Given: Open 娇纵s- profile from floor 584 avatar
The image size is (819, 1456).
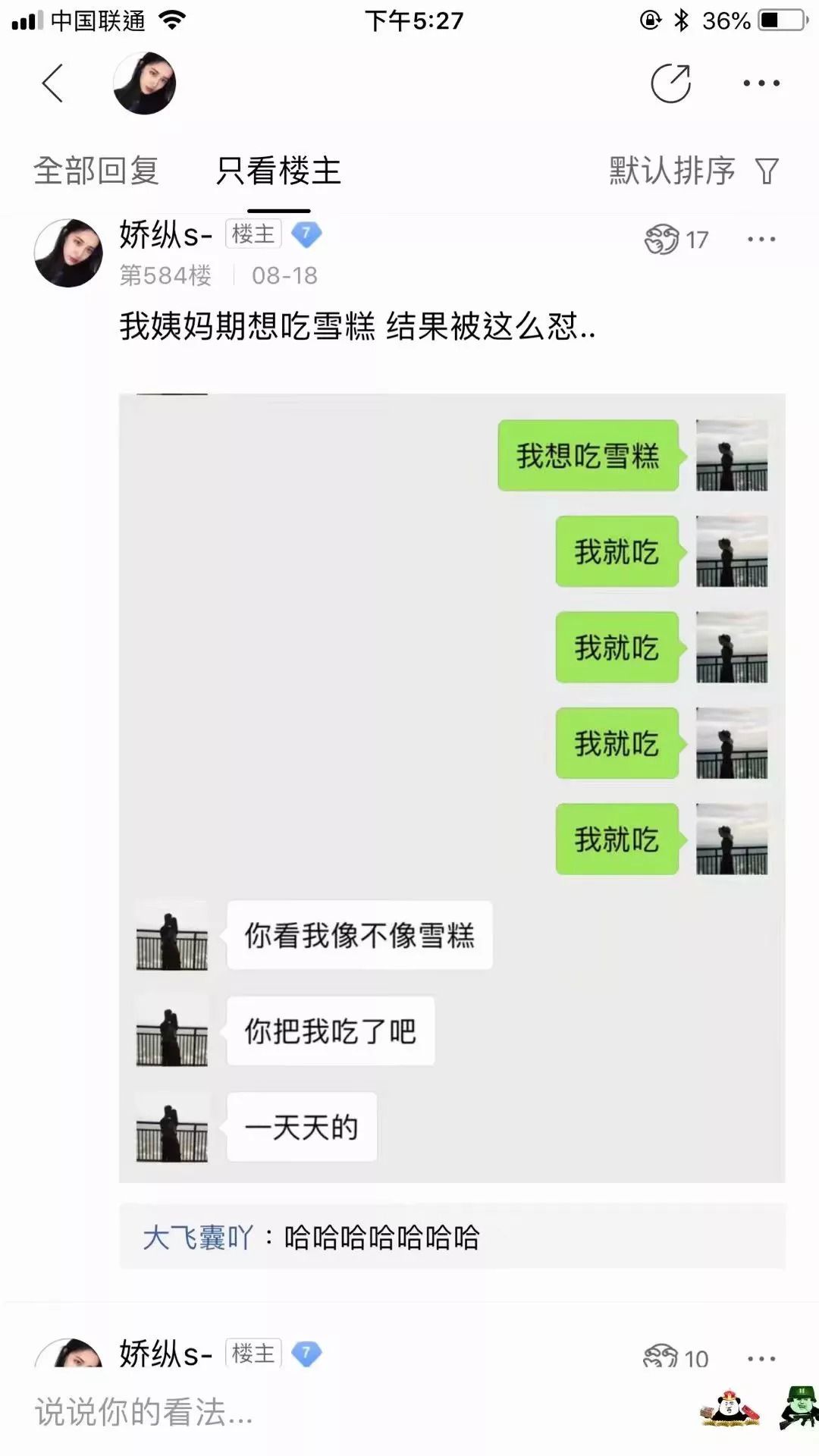Looking at the screenshot, I should [68, 253].
